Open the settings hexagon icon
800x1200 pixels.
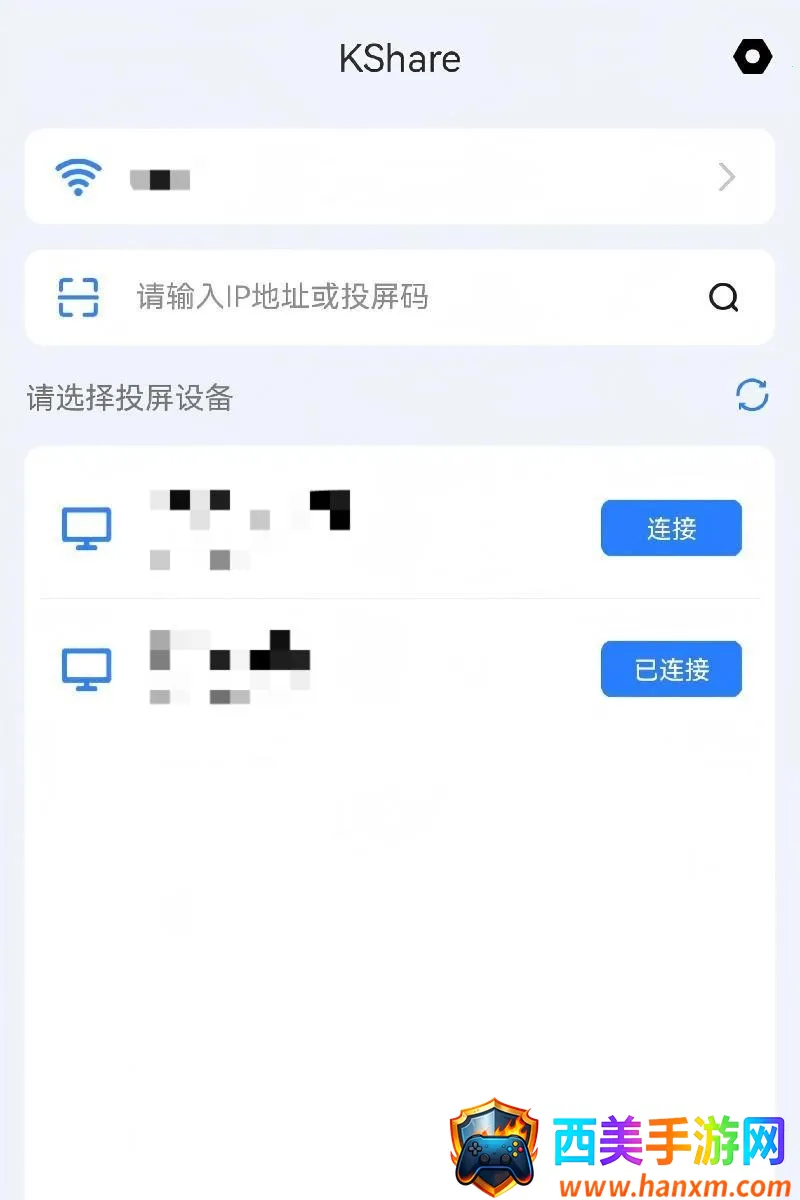coord(752,57)
